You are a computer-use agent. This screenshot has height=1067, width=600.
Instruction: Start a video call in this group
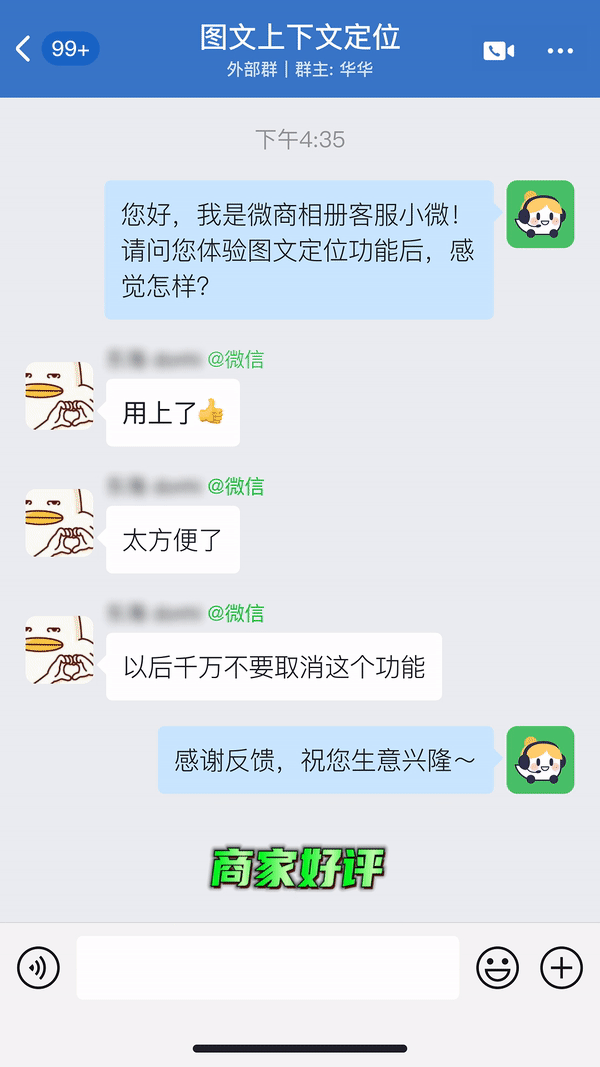[499, 50]
